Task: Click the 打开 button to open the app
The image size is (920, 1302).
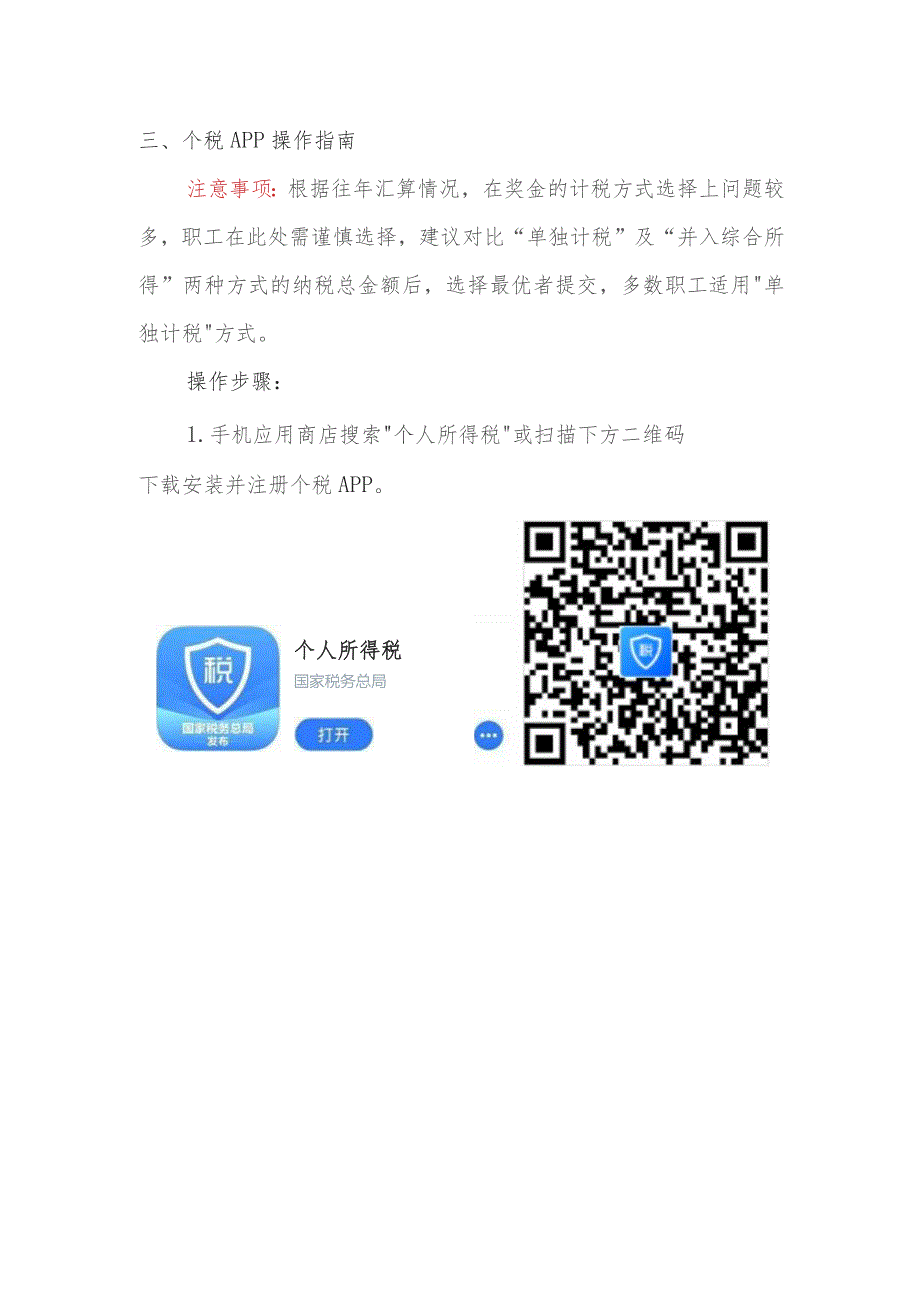Action: [x=334, y=734]
